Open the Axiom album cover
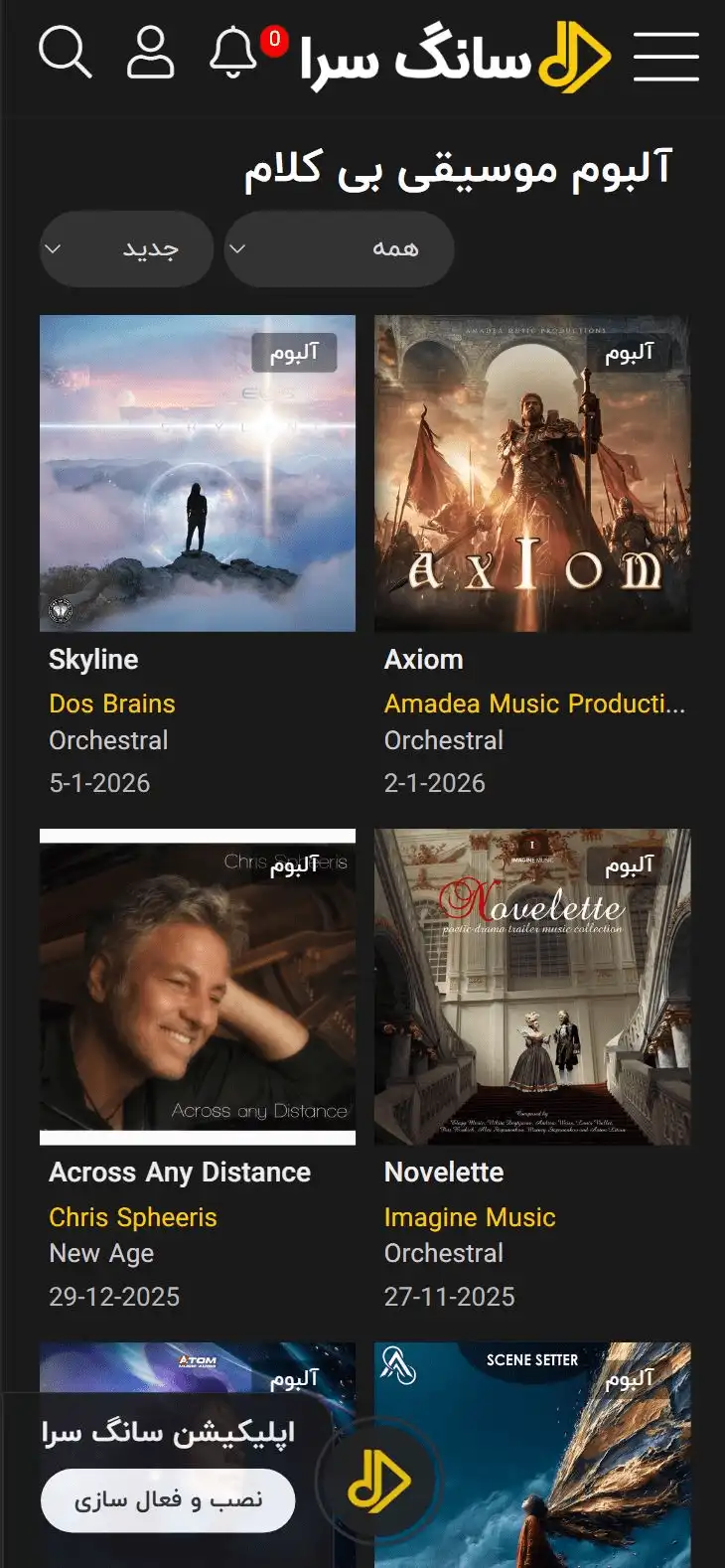This screenshot has height=1568, width=725. coord(532,473)
